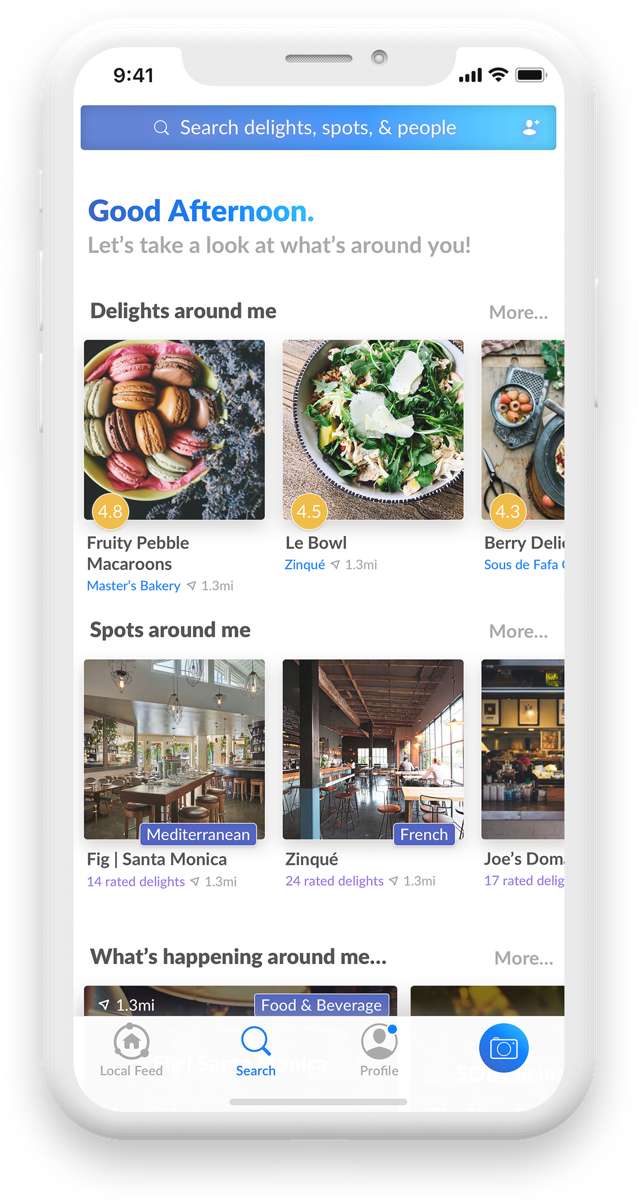The width and height of the screenshot is (638, 1202).
Task: Open the Le Bowl delight card
Action: pos(373,430)
